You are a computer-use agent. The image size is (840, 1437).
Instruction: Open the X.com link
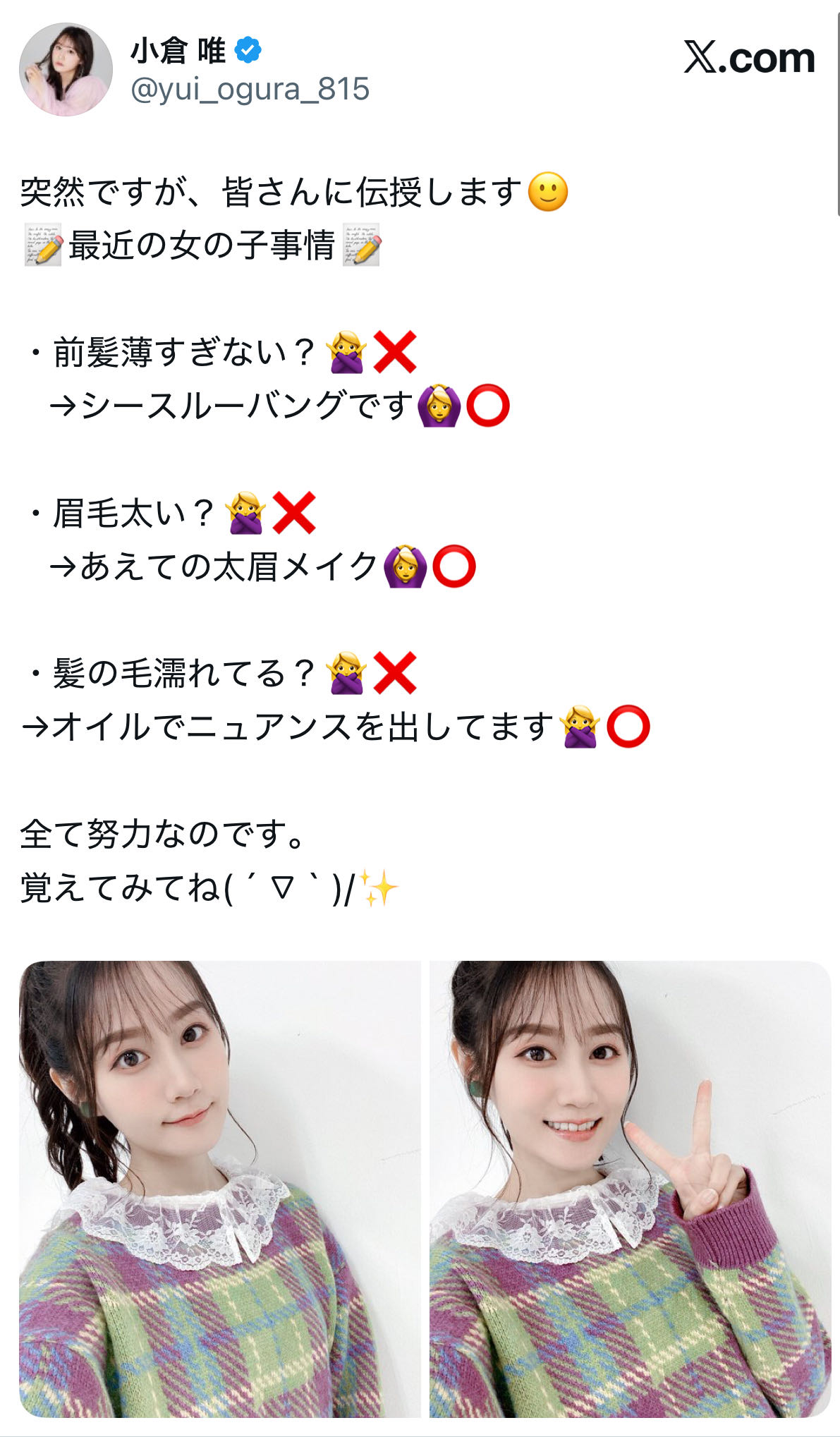[749, 57]
